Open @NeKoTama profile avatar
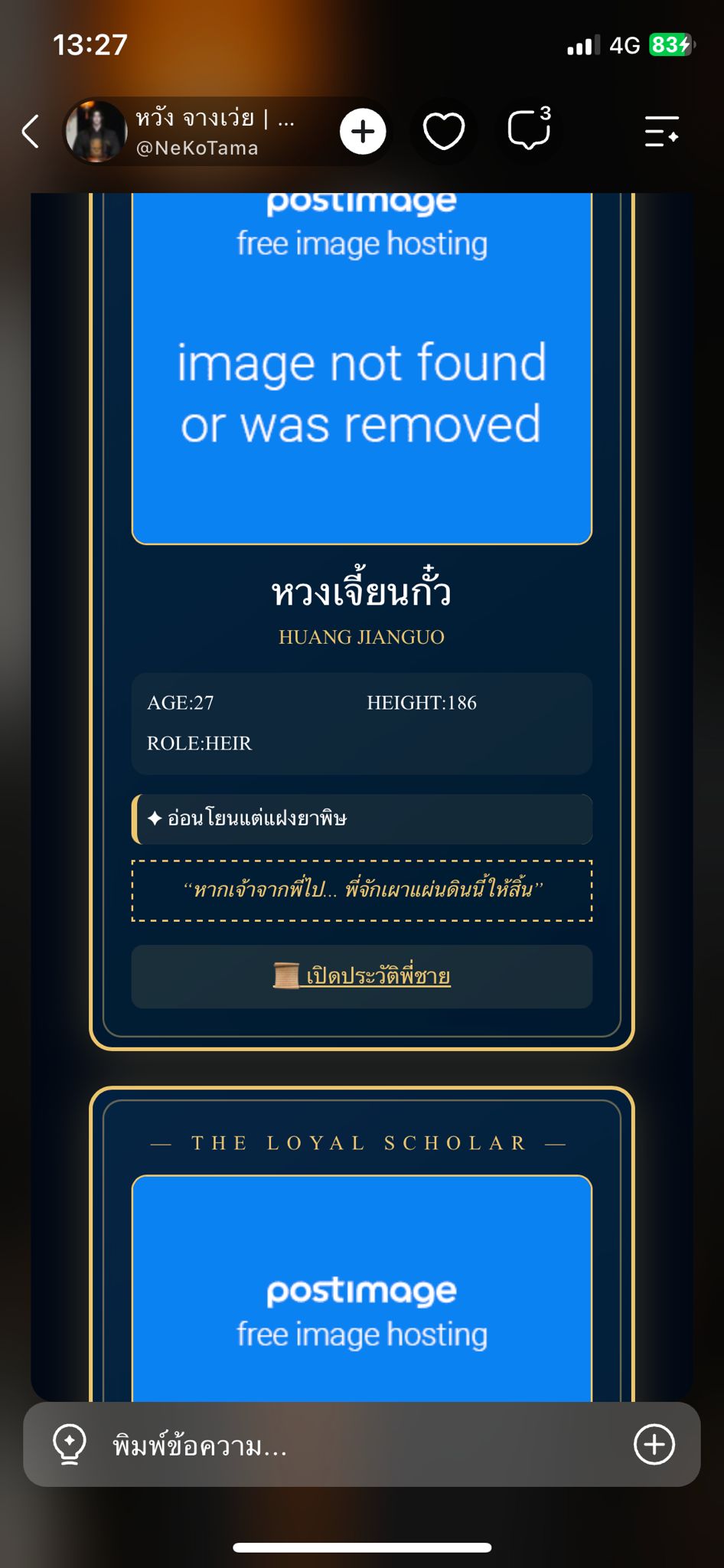This screenshot has height=1568, width=724. pos(96,132)
